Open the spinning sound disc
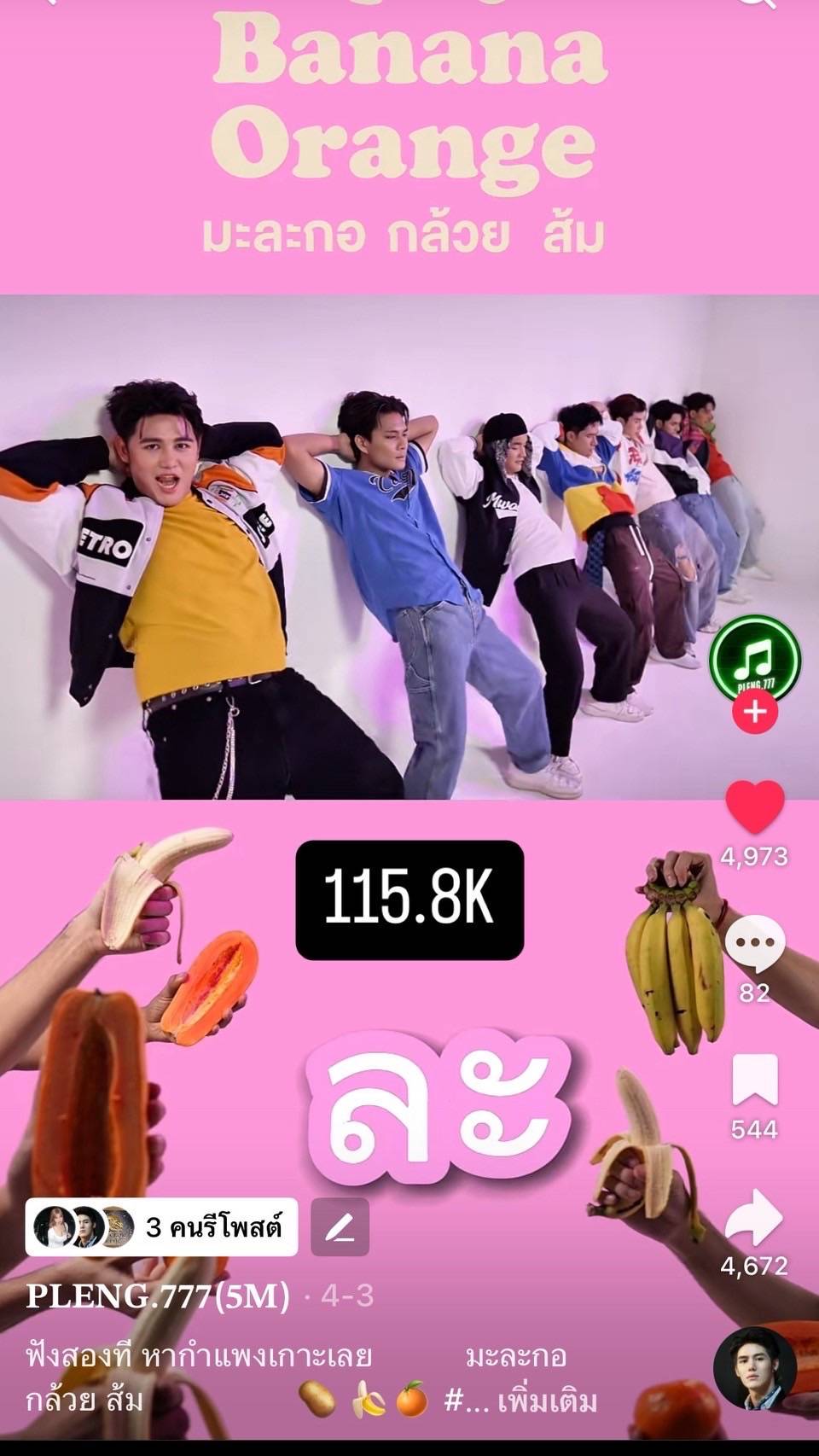The width and height of the screenshot is (819, 1456). pyautogui.click(x=754, y=1368)
